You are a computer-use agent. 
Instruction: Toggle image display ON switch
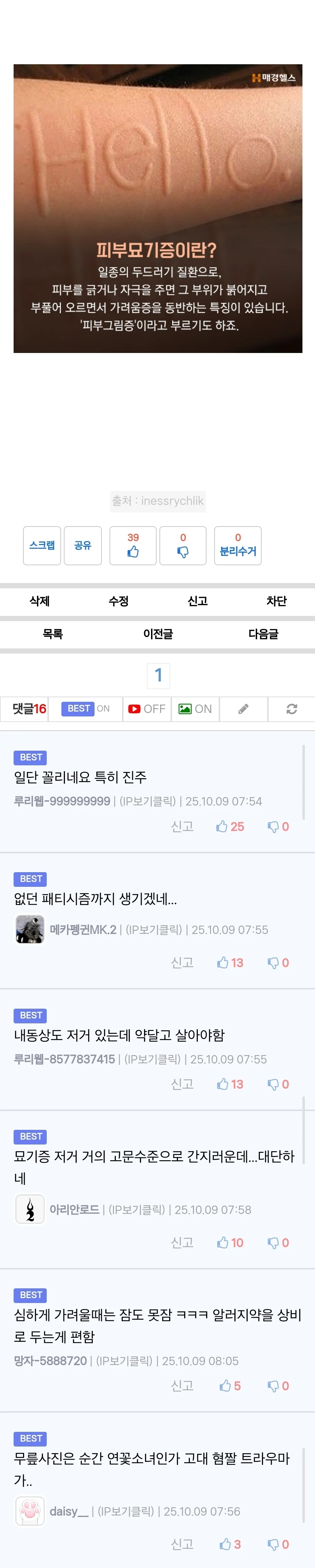click(195, 708)
